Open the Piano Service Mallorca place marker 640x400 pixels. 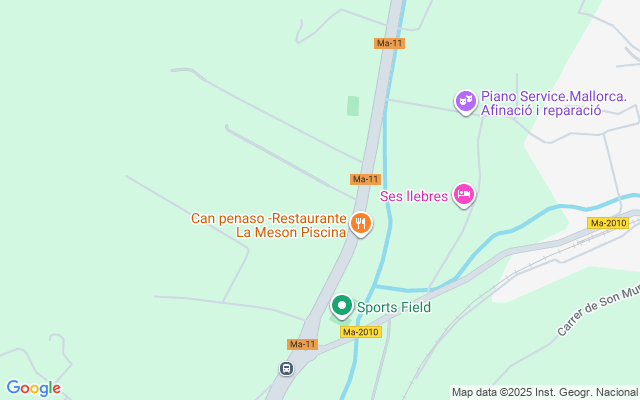point(465,101)
